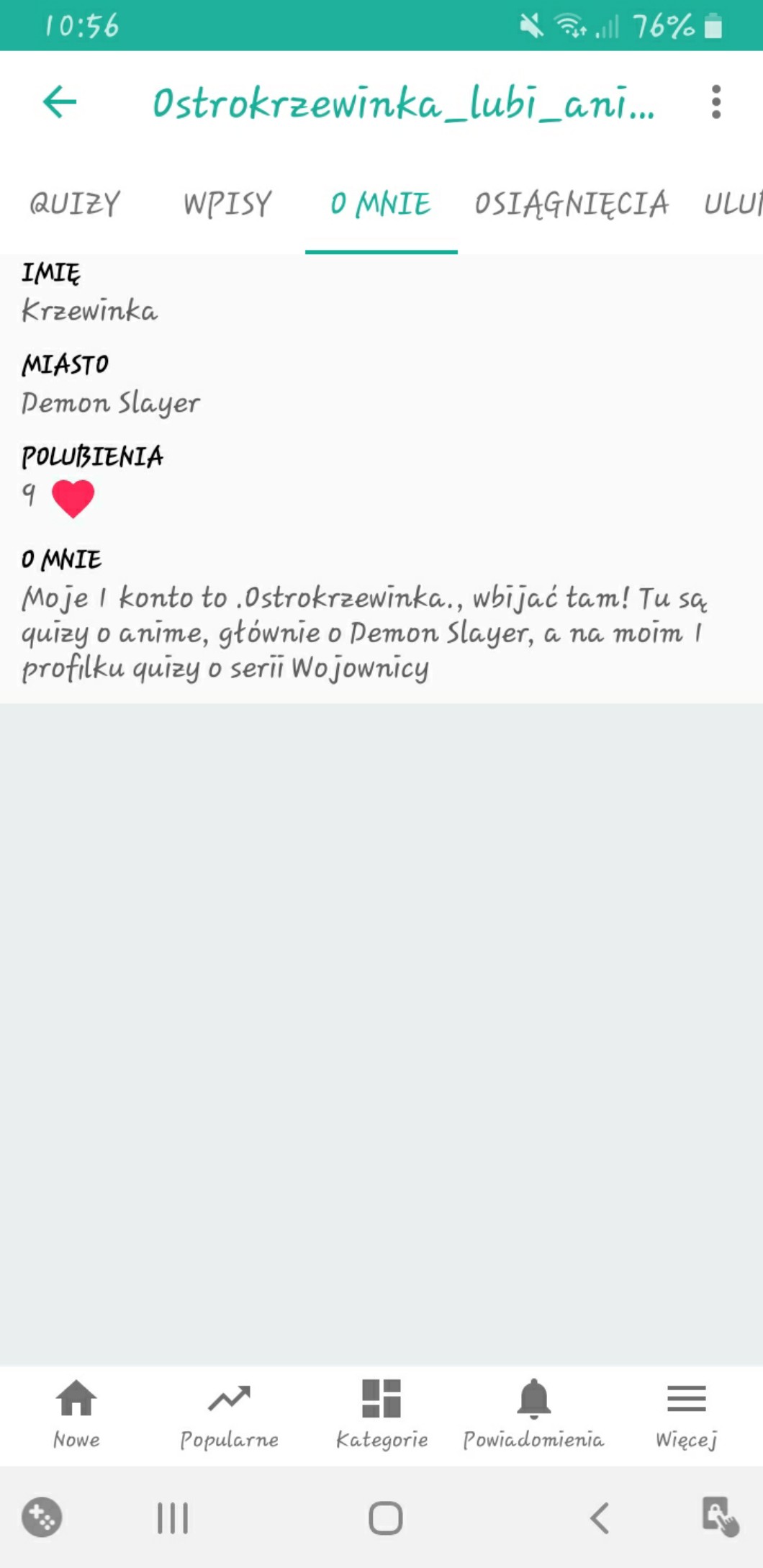763x1568 pixels.
Task: Tap the system home button
Action: [x=385, y=1518]
